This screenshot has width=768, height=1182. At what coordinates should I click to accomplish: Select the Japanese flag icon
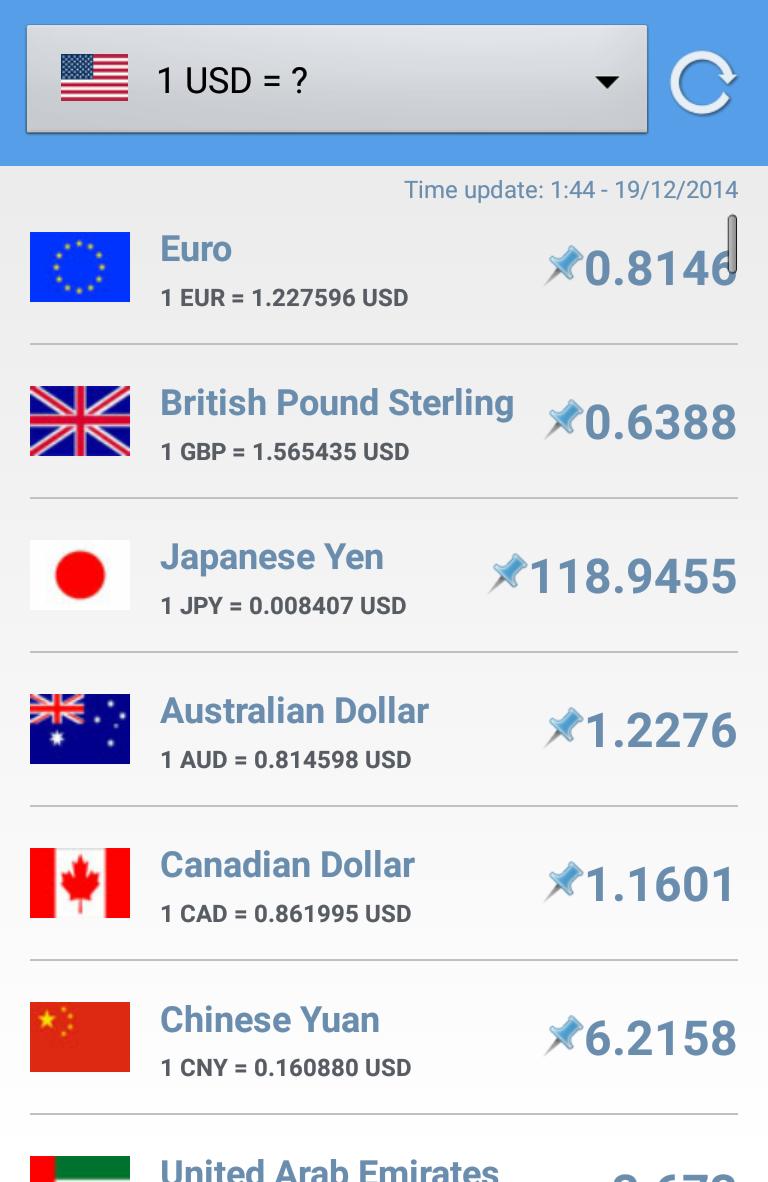(x=80, y=575)
